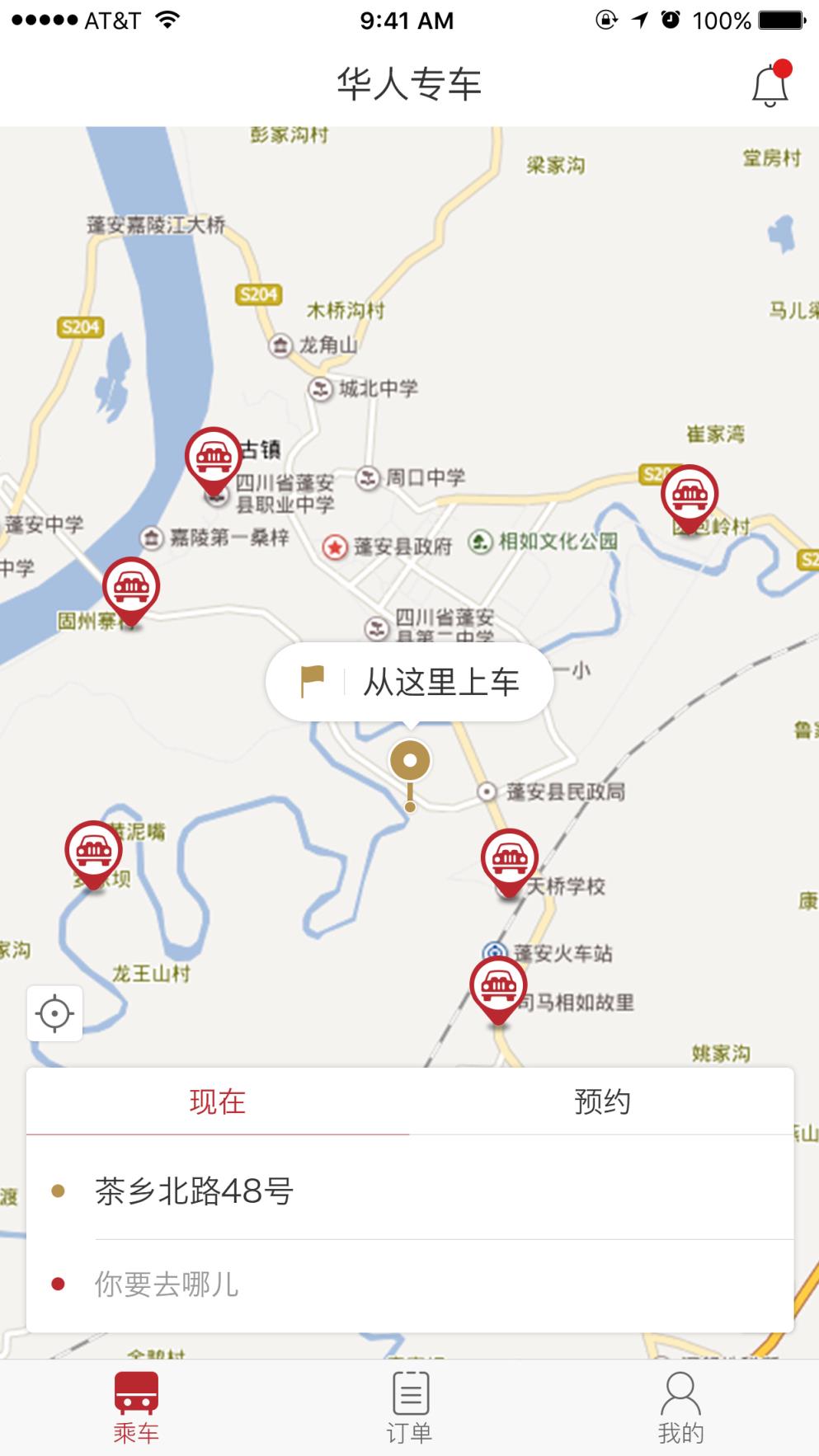Viewport: 819px width, 1456px height.
Task: Tap the red star marker at 蓬安县政府
Action: point(333,546)
